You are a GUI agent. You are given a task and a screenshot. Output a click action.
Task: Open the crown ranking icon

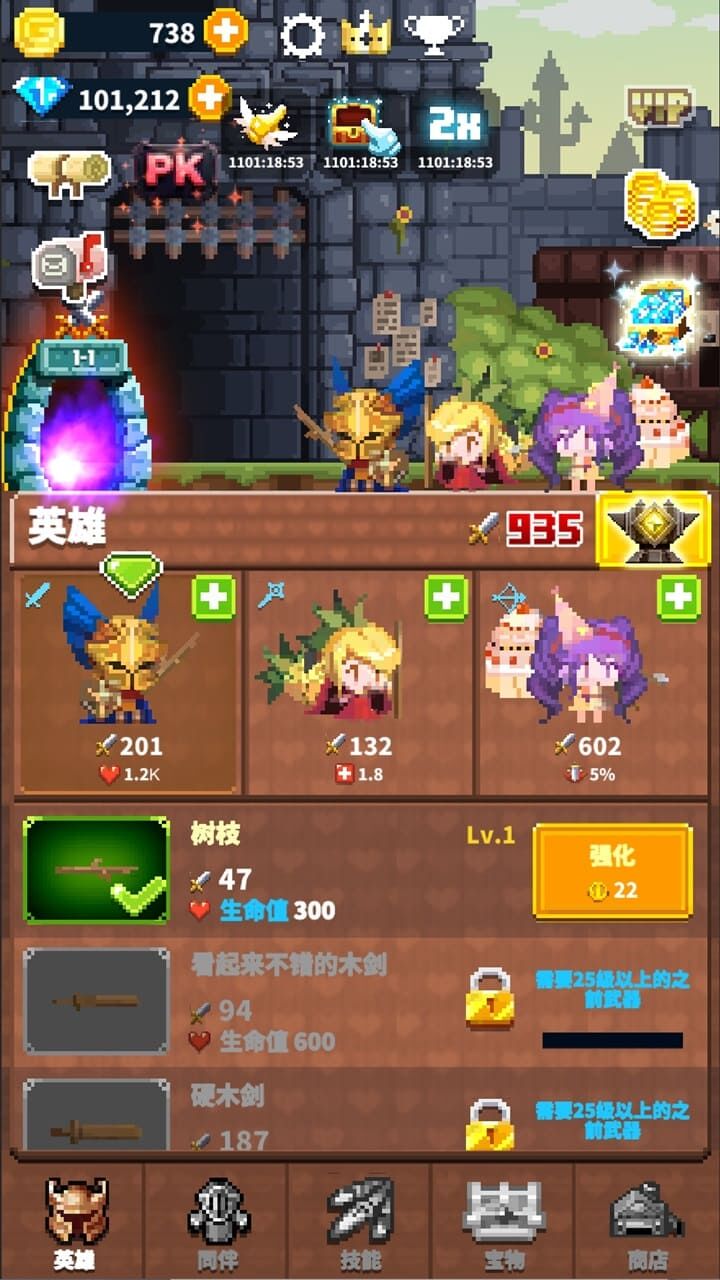365,36
